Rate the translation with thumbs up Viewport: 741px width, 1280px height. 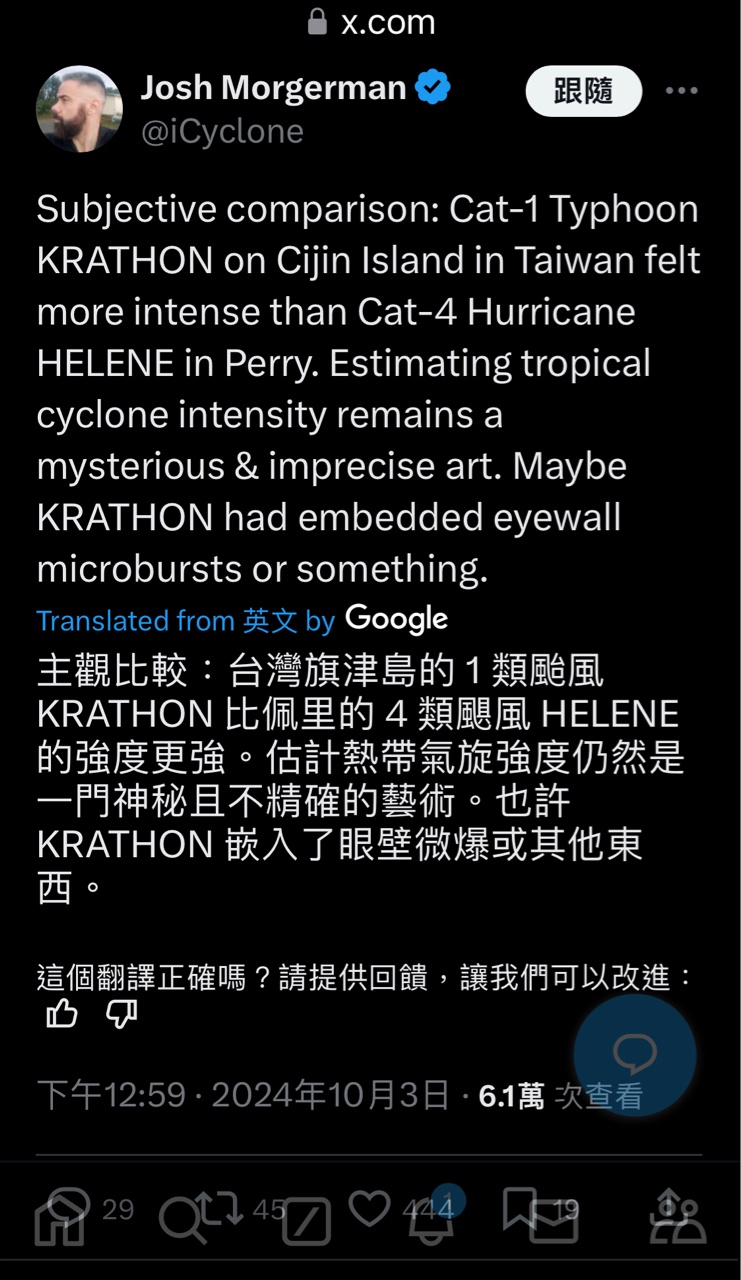click(x=62, y=1014)
